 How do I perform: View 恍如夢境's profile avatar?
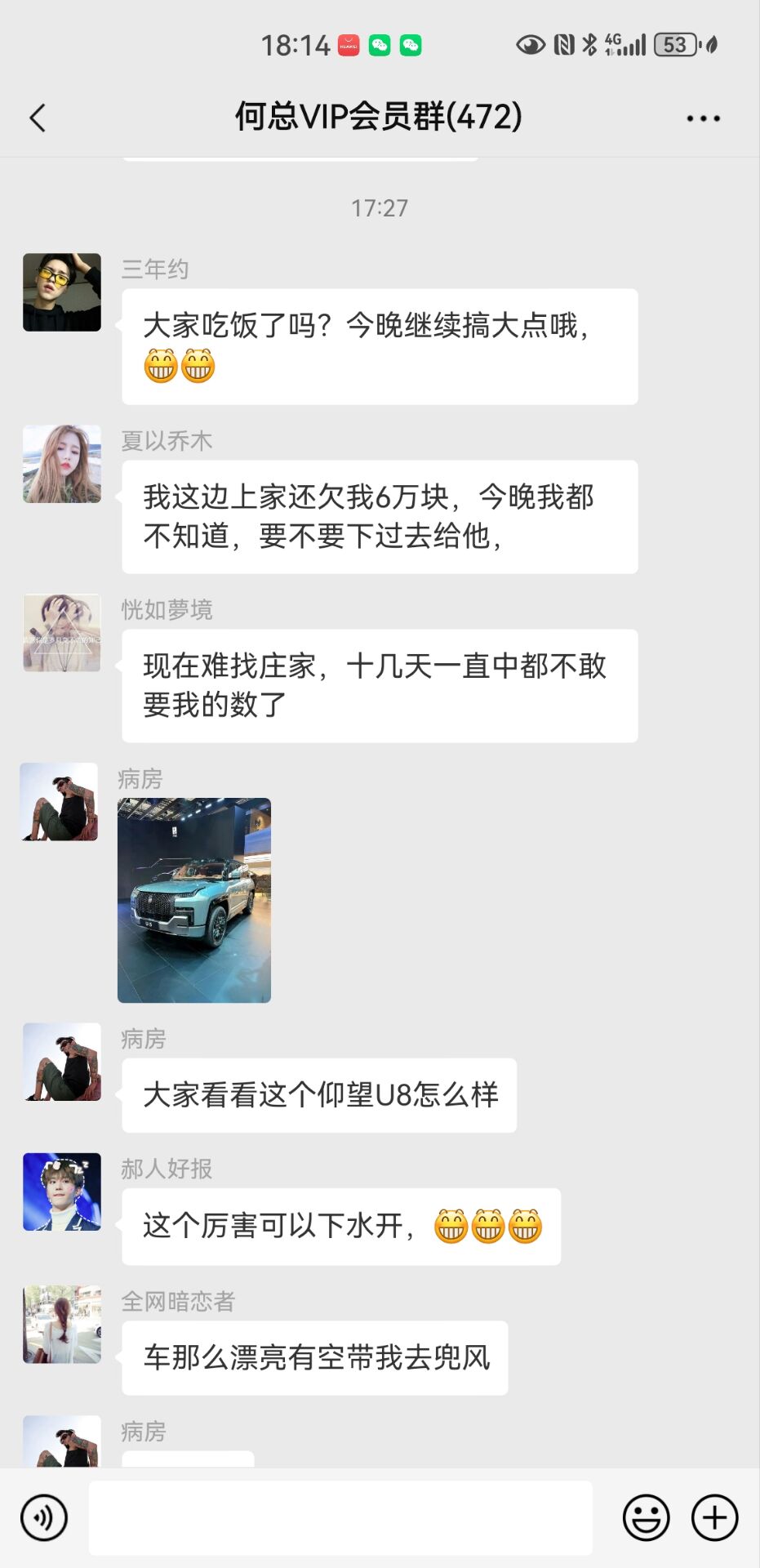pos(62,633)
